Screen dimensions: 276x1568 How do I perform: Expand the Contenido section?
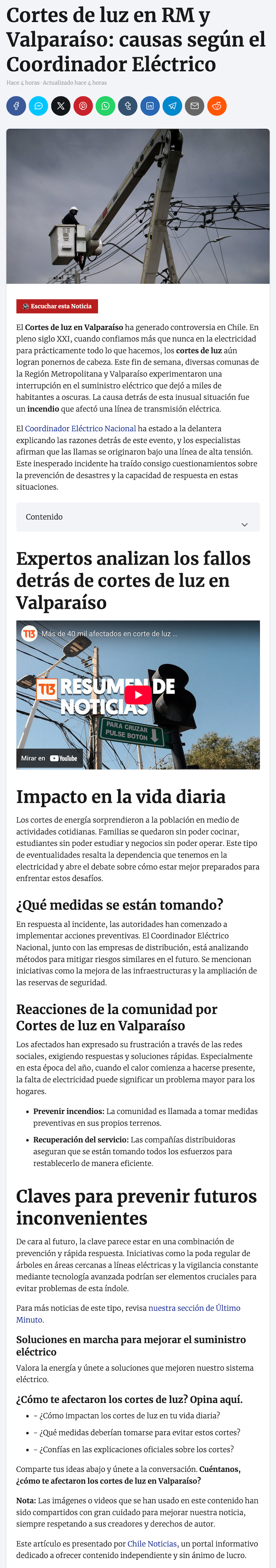(x=138, y=517)
